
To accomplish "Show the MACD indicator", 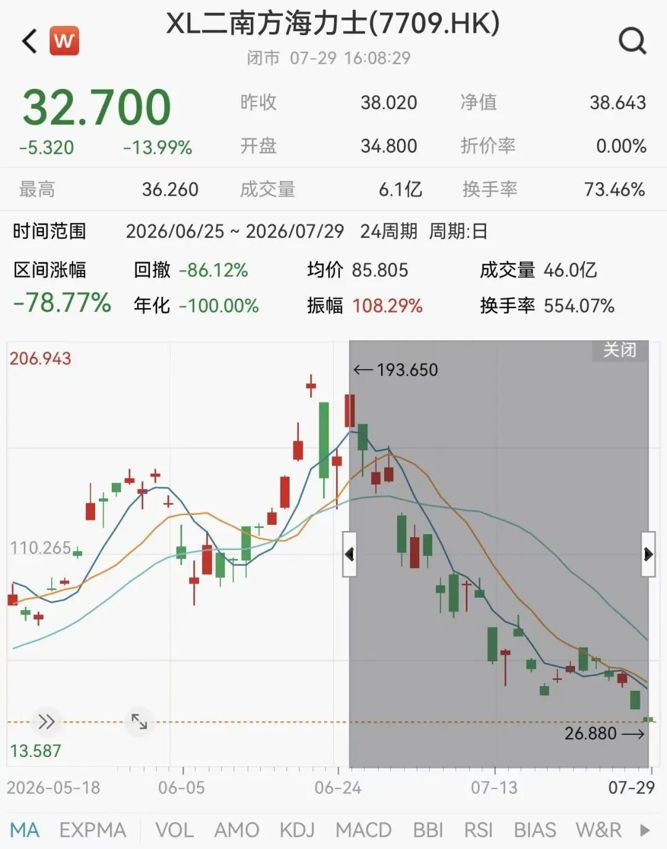I will point(363,830).
